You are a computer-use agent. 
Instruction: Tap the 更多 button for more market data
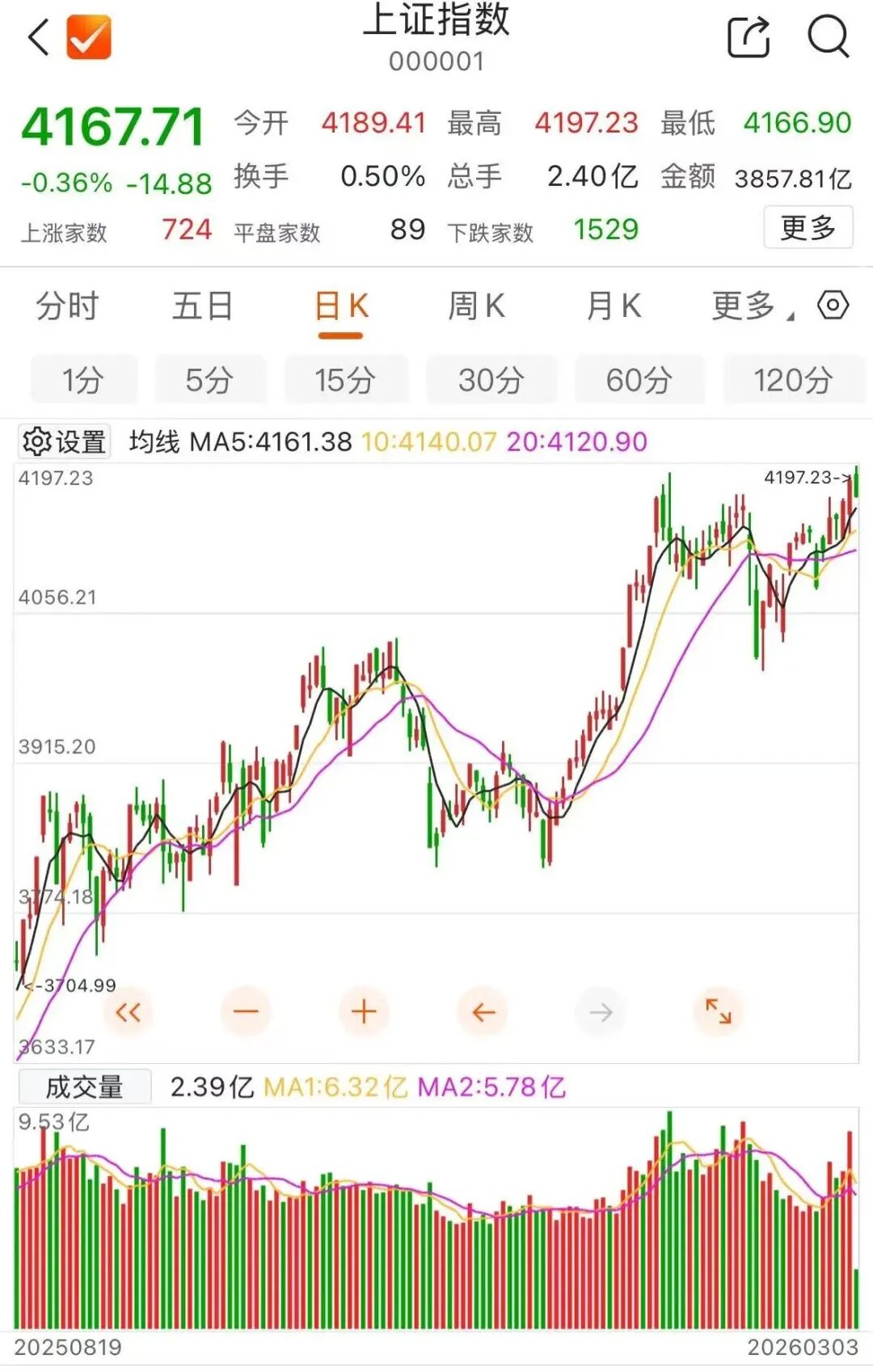coord(808,228)
